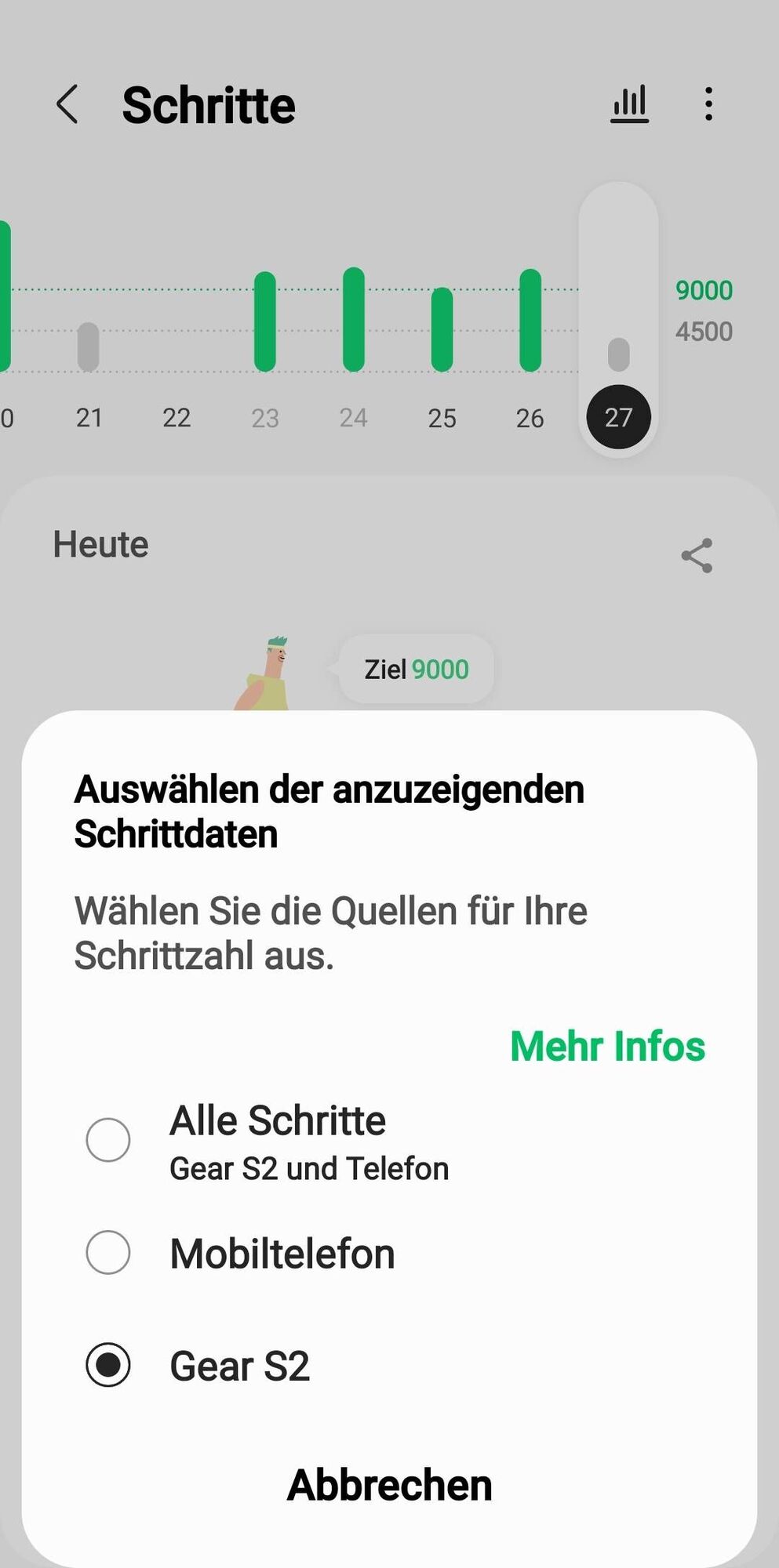Open the Mehr Infos link
The image size is (779, 1568).
(607, 1046)
